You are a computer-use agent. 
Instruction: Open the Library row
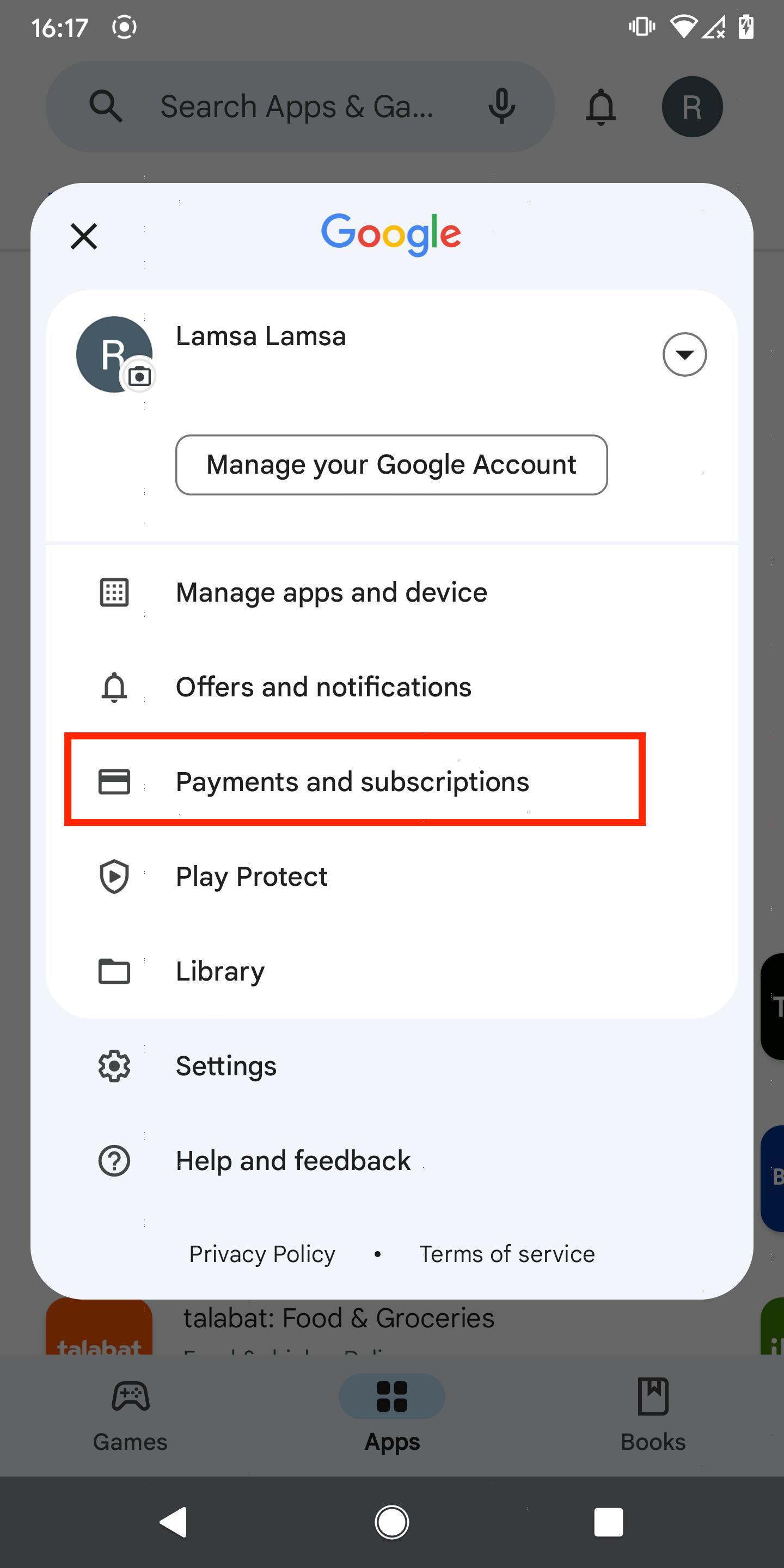[x=220, y=971]
